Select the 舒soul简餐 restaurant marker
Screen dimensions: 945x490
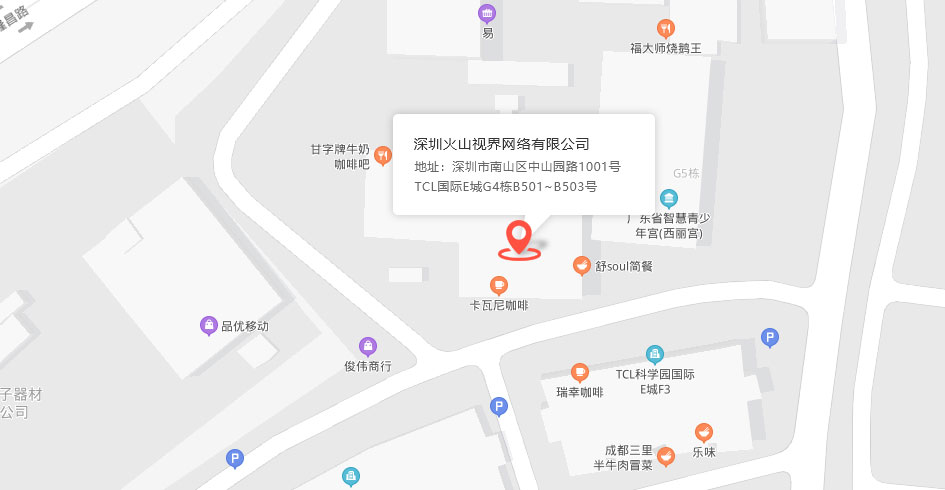click(x=580, y=265)
